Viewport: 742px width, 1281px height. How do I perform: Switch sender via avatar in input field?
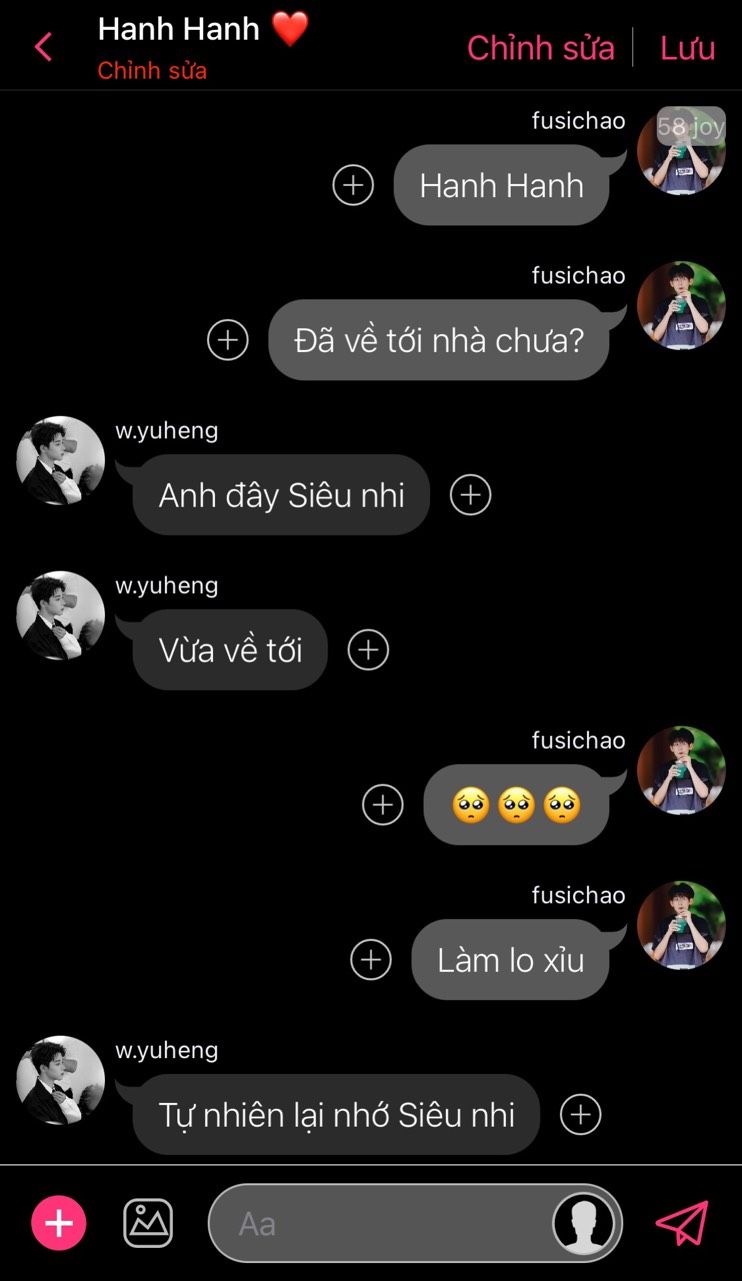click(584, 1223)
